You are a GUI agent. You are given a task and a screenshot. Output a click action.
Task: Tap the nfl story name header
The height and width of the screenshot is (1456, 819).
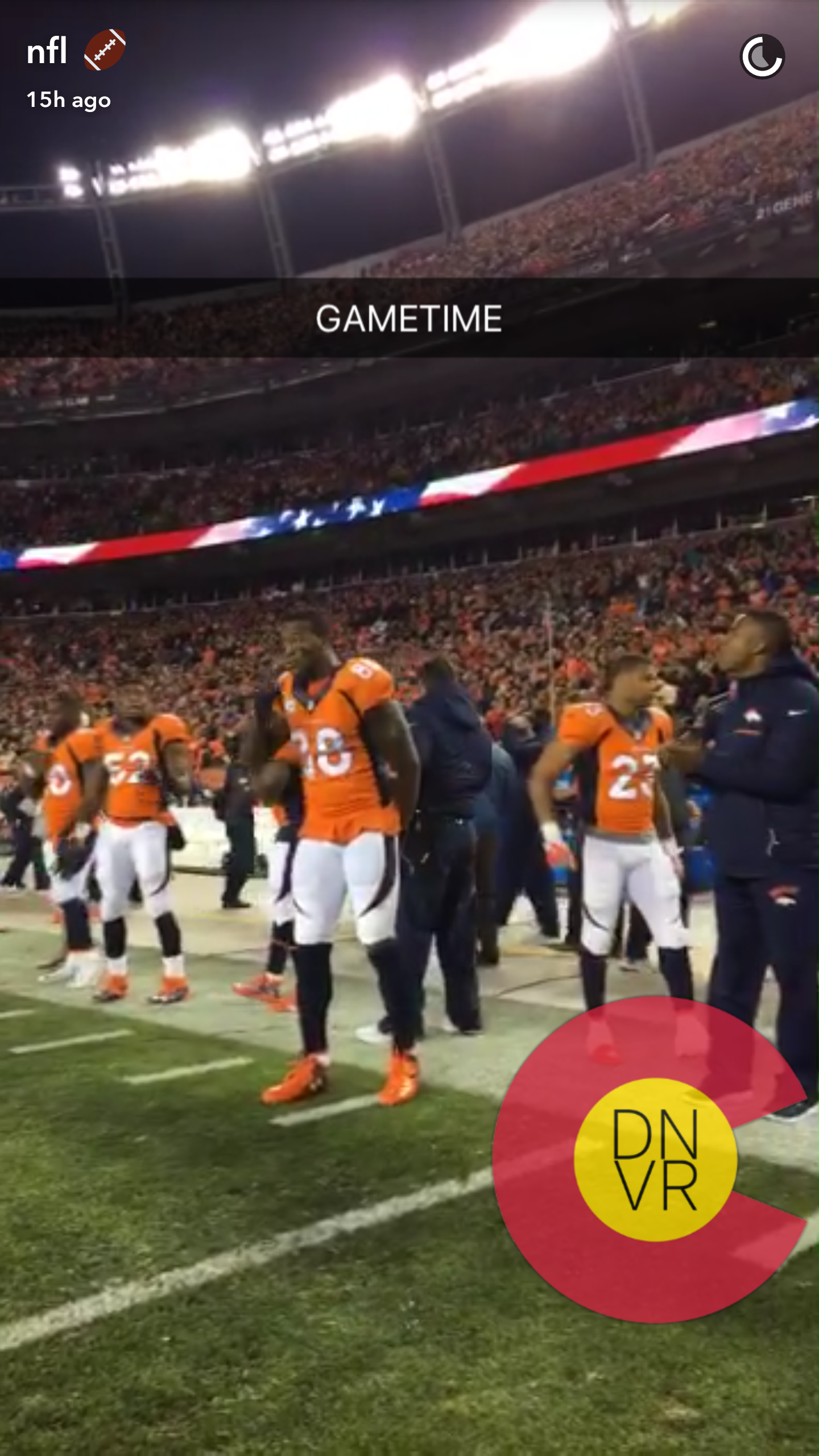click(48, 52)
